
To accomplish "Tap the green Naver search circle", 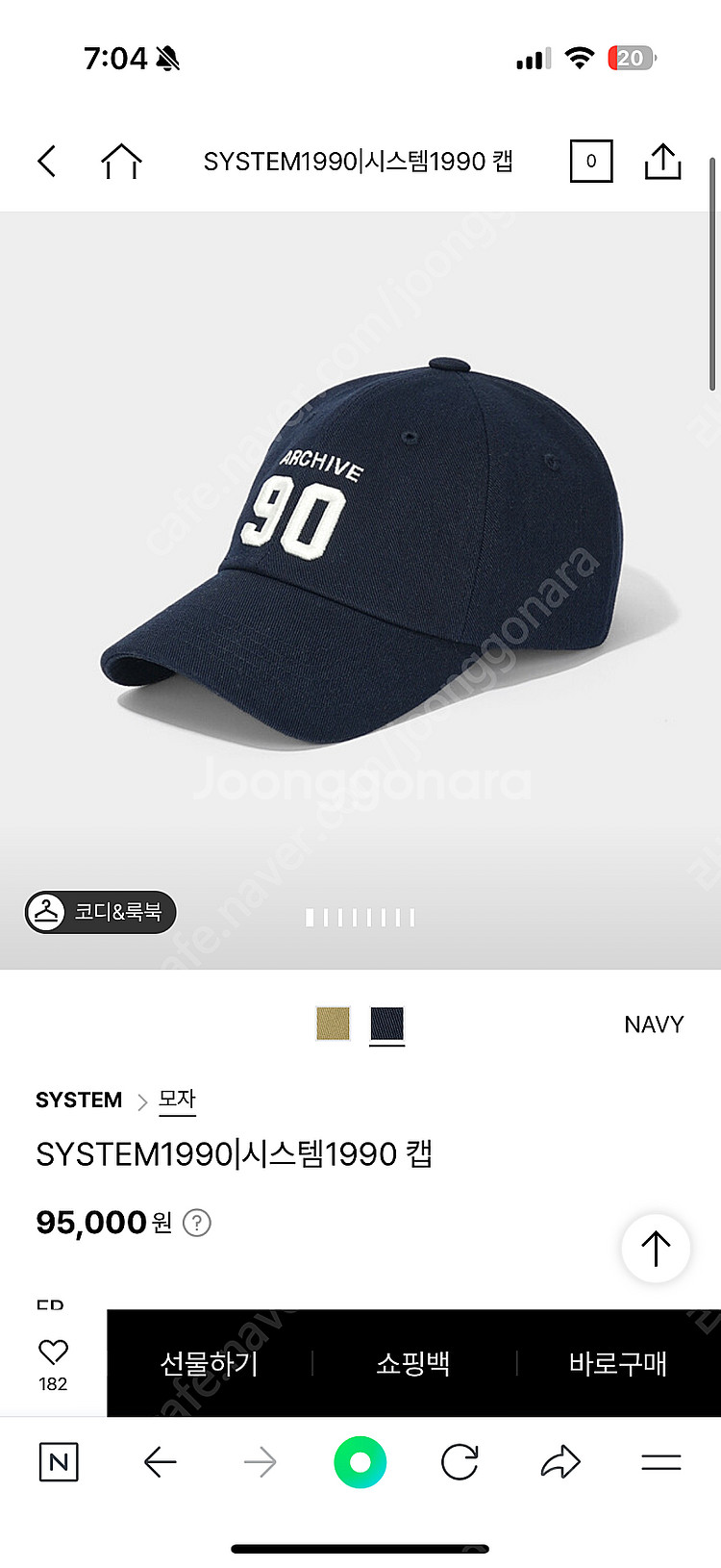I will point(360,1462).
